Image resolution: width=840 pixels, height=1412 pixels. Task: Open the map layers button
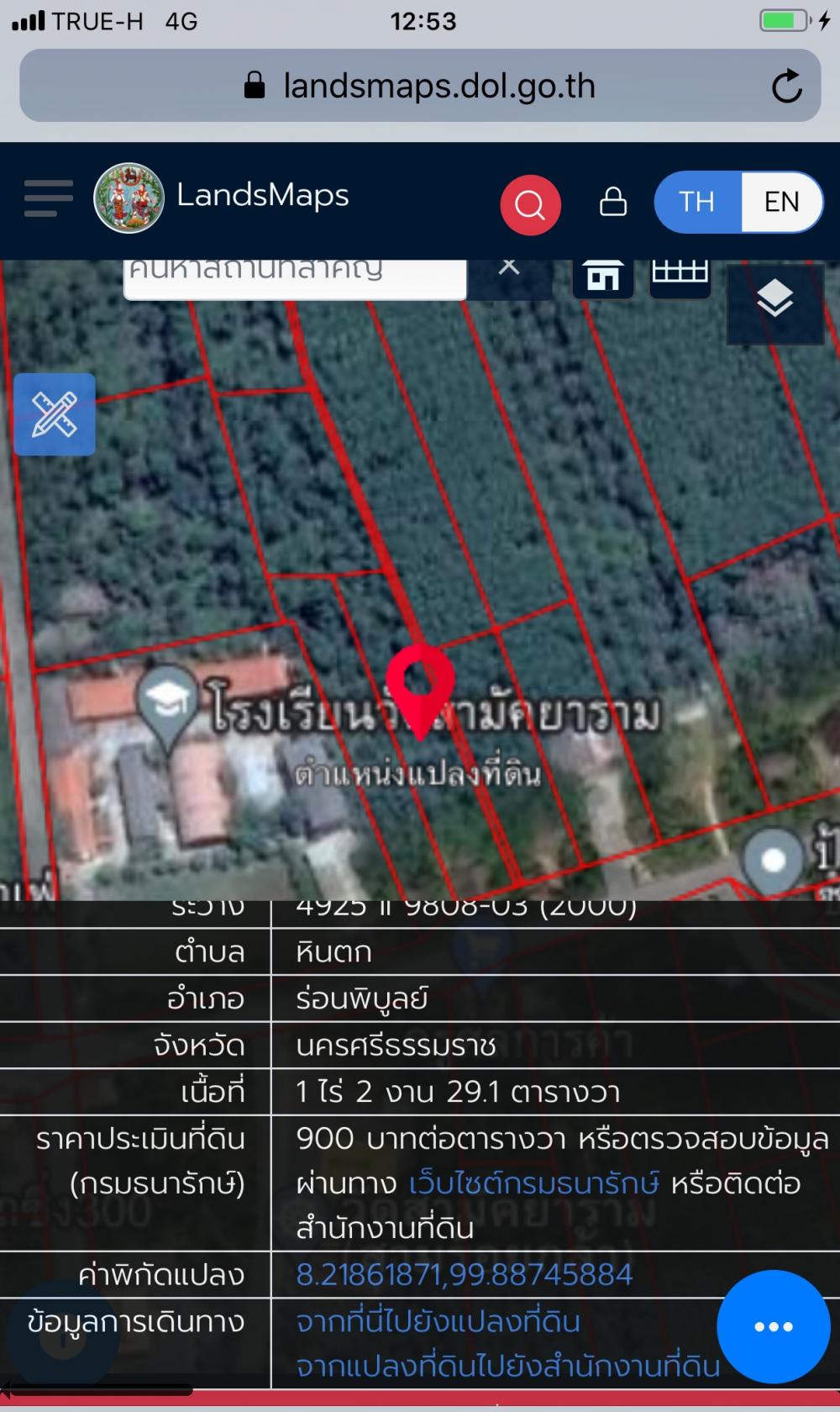[774, 300]
